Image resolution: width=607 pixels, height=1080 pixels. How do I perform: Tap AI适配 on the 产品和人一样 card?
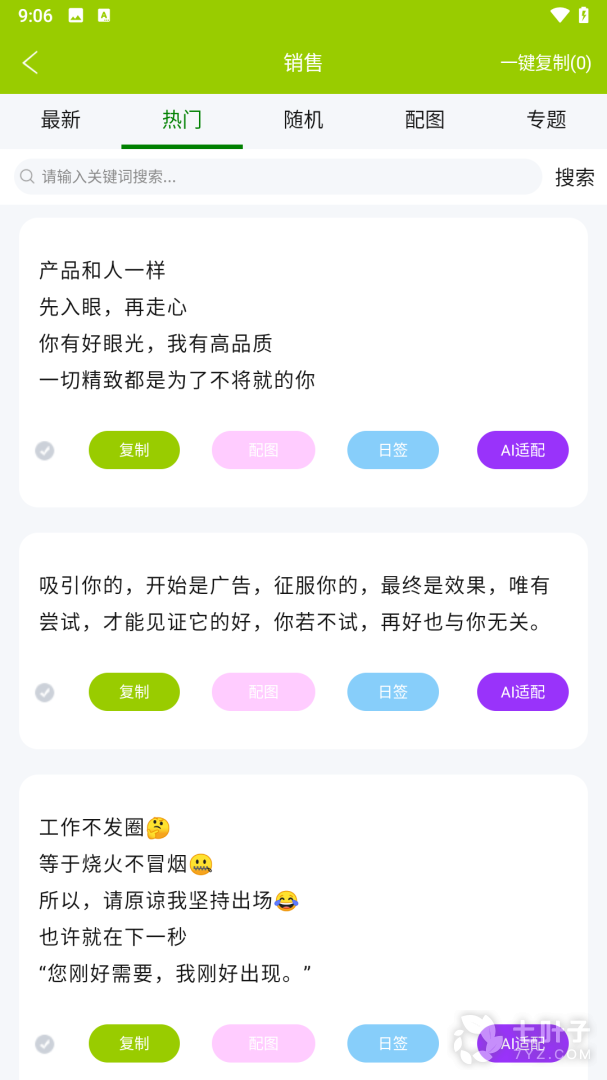(x=523, y=450)
